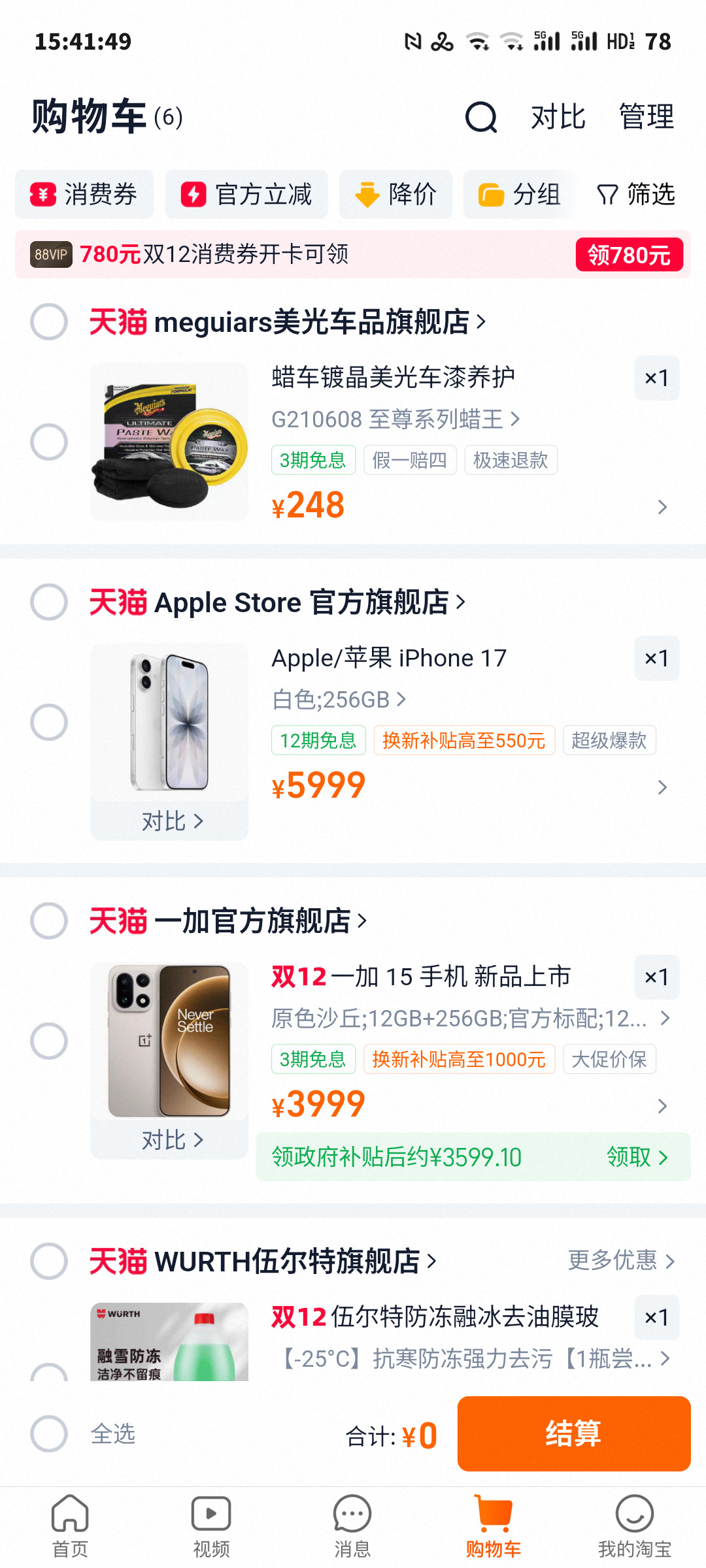Open the OnePlus 15 product thumbnail
Image resolution: width=706 pixels, height=1568 pixels.
169,1039
